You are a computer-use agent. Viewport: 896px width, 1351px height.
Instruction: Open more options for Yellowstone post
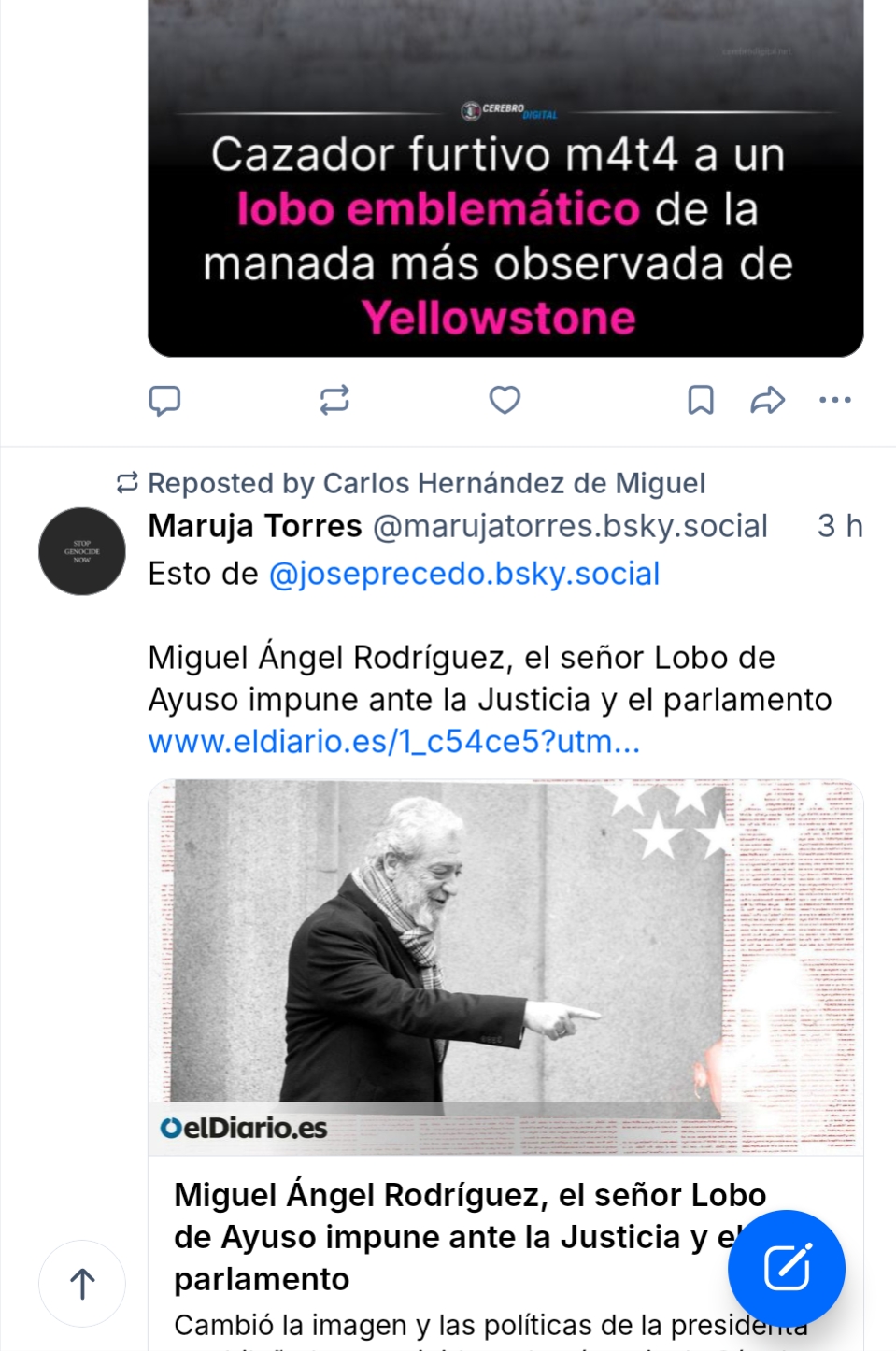pyautogui.click(x=834, y=400)
